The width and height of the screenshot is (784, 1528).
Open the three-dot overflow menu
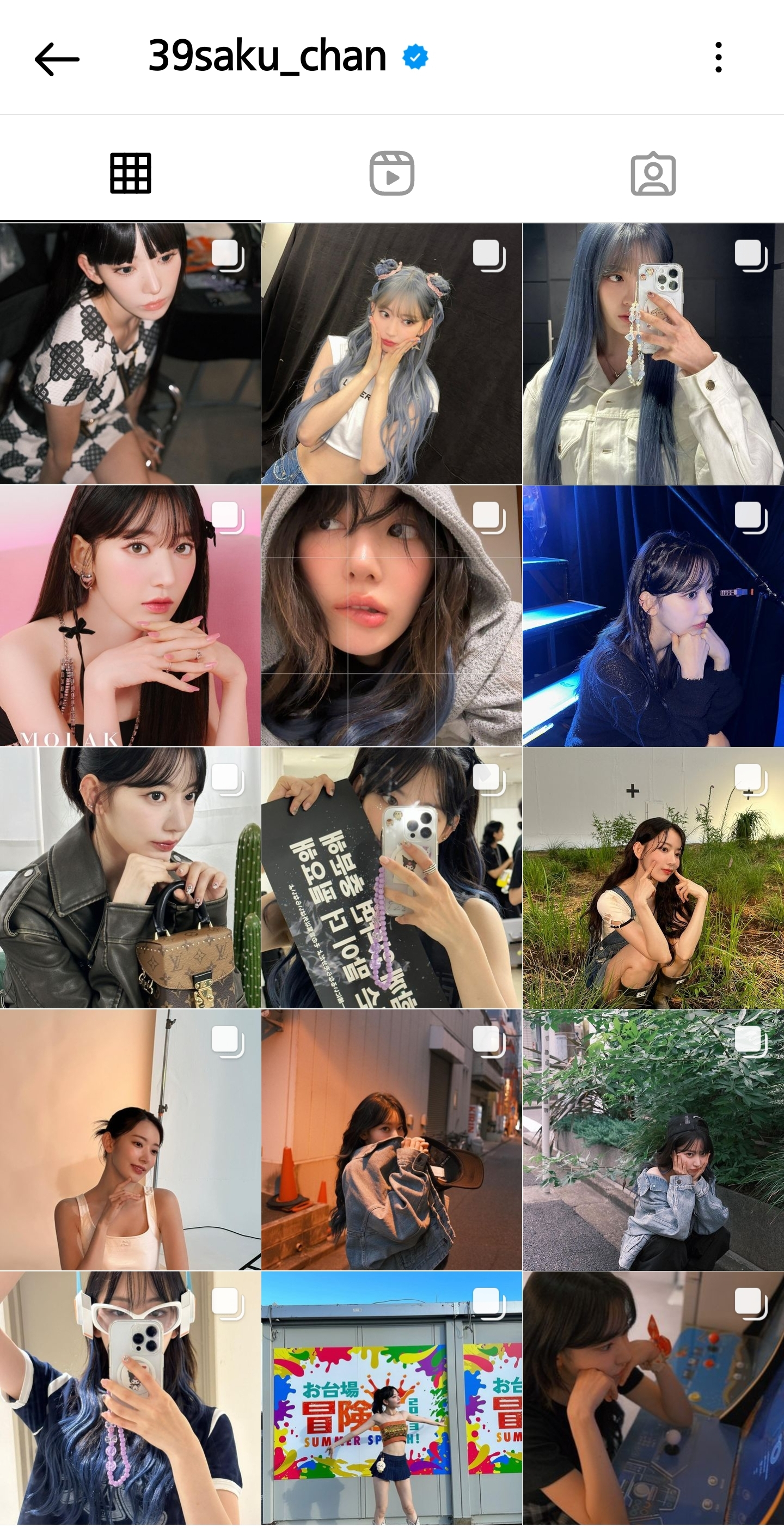click(718, 58)
